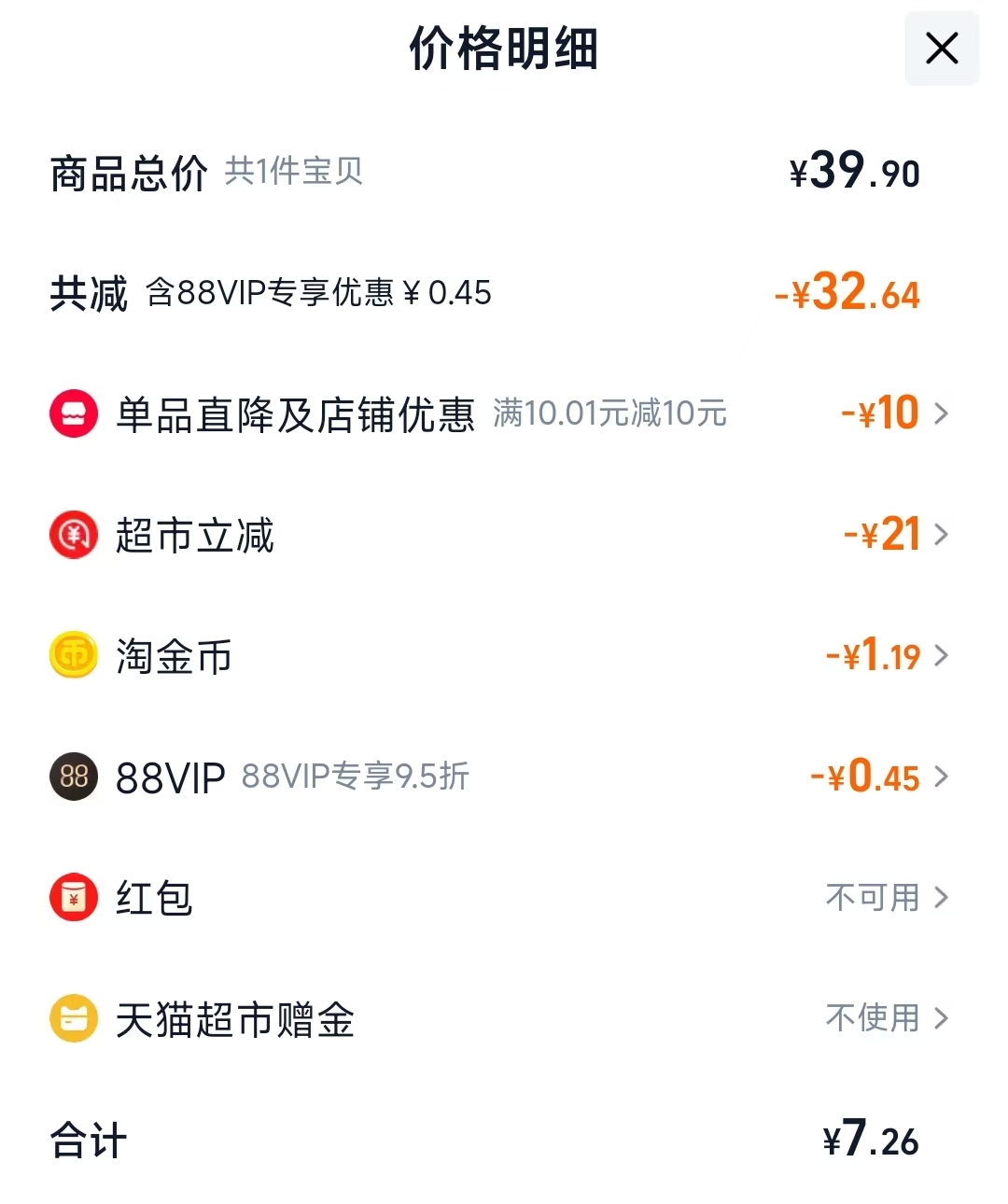This screenshot has height=1204, width=1008.
Task: Click the black 88VIP badge icon
Action: (x=73, y=777)
